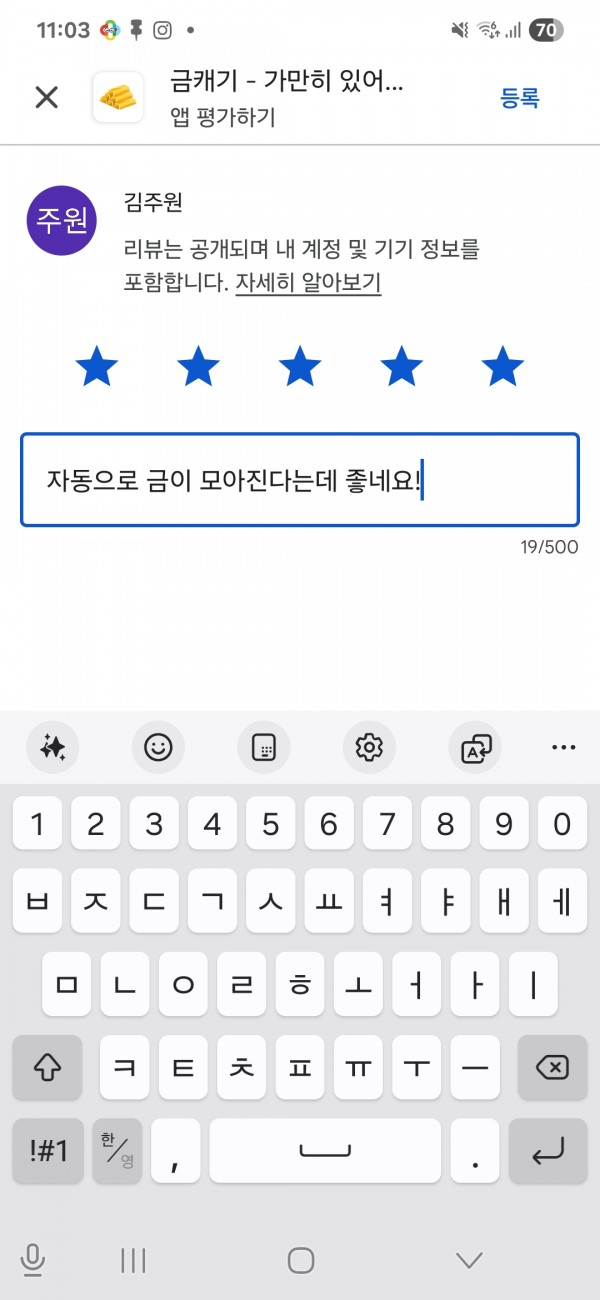Open the keyboard AI sparkle tools
This screenshot has width=600, height=1300.
(53, 747)
